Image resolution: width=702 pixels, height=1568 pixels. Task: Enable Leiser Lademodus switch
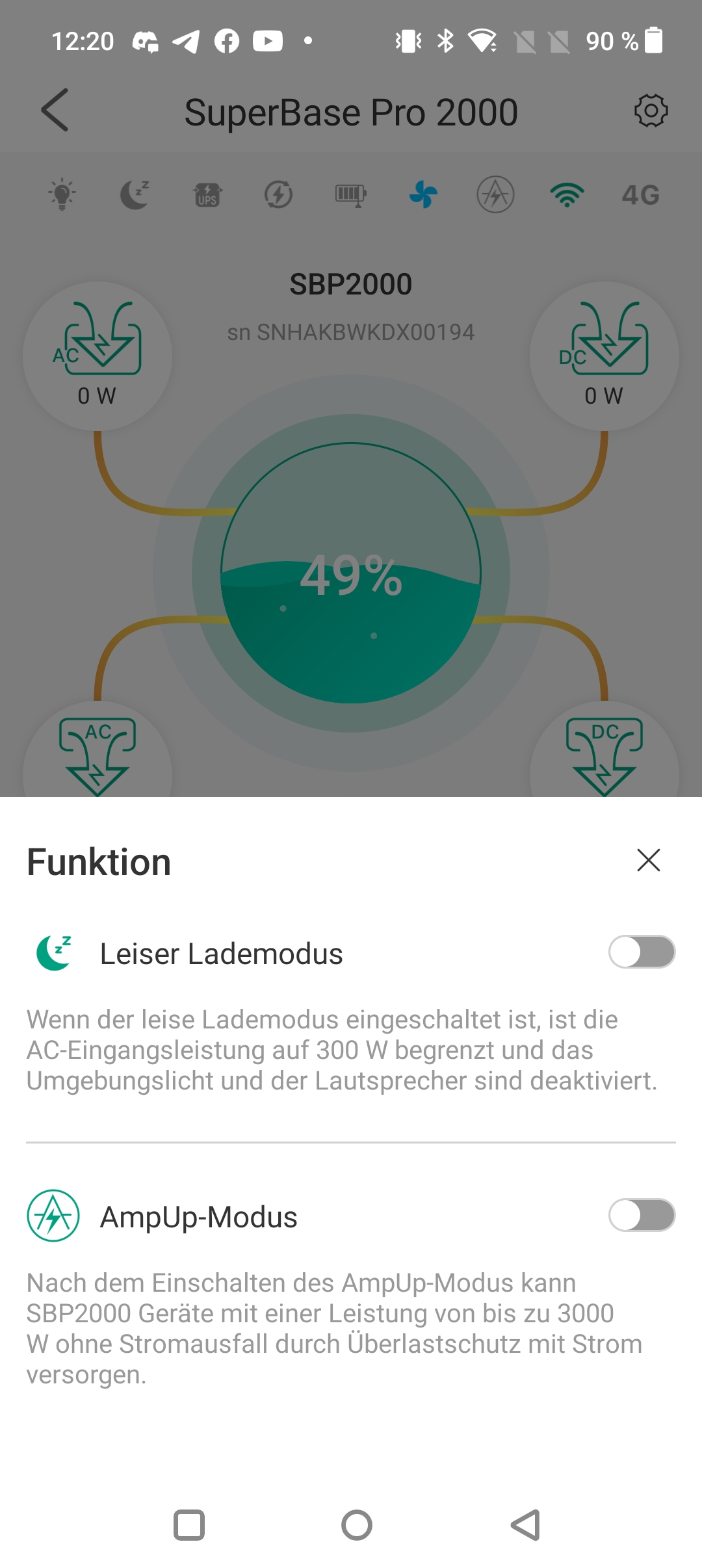pyautogui.click(x=642, y=952)
